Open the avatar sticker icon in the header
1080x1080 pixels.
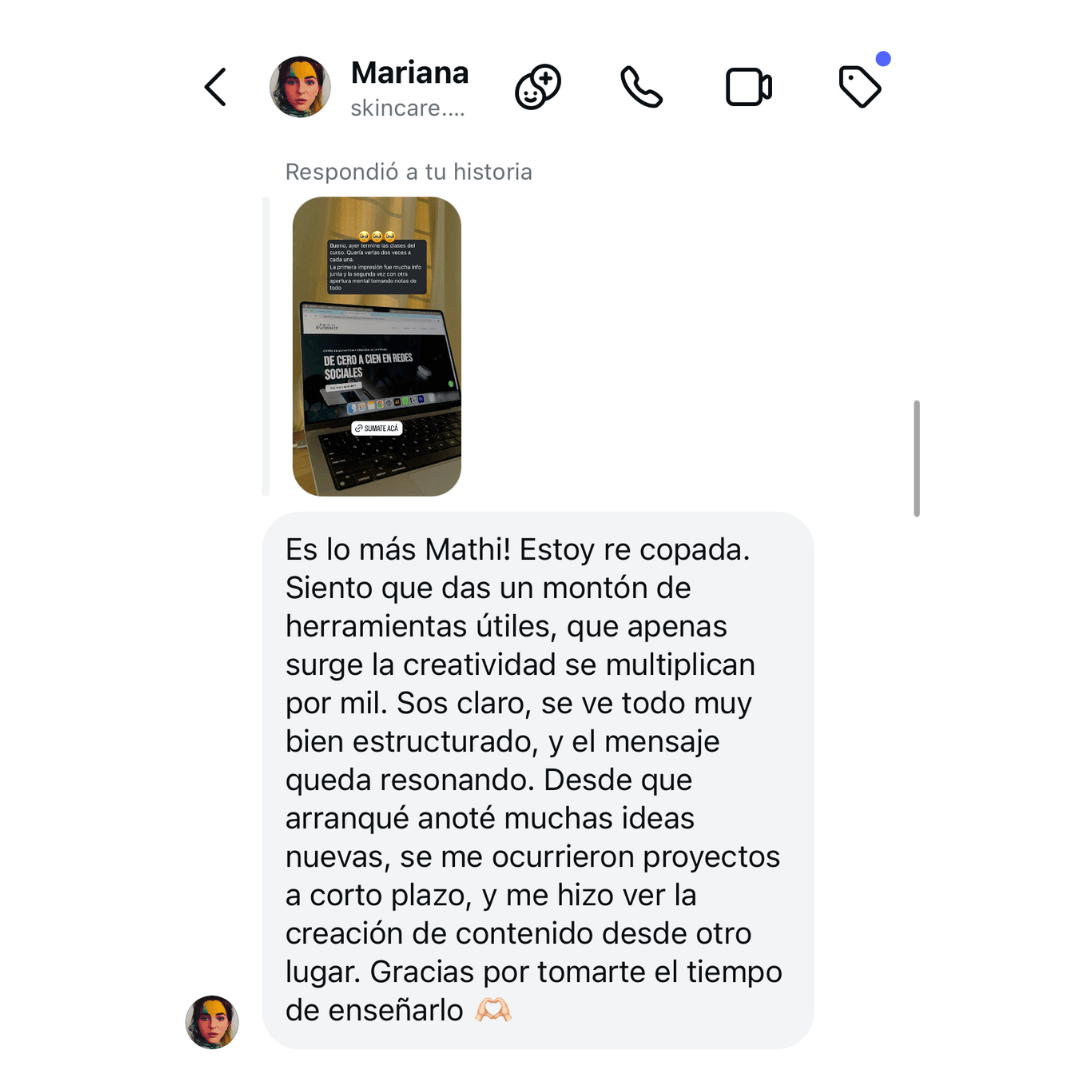[x=538, y=87]
